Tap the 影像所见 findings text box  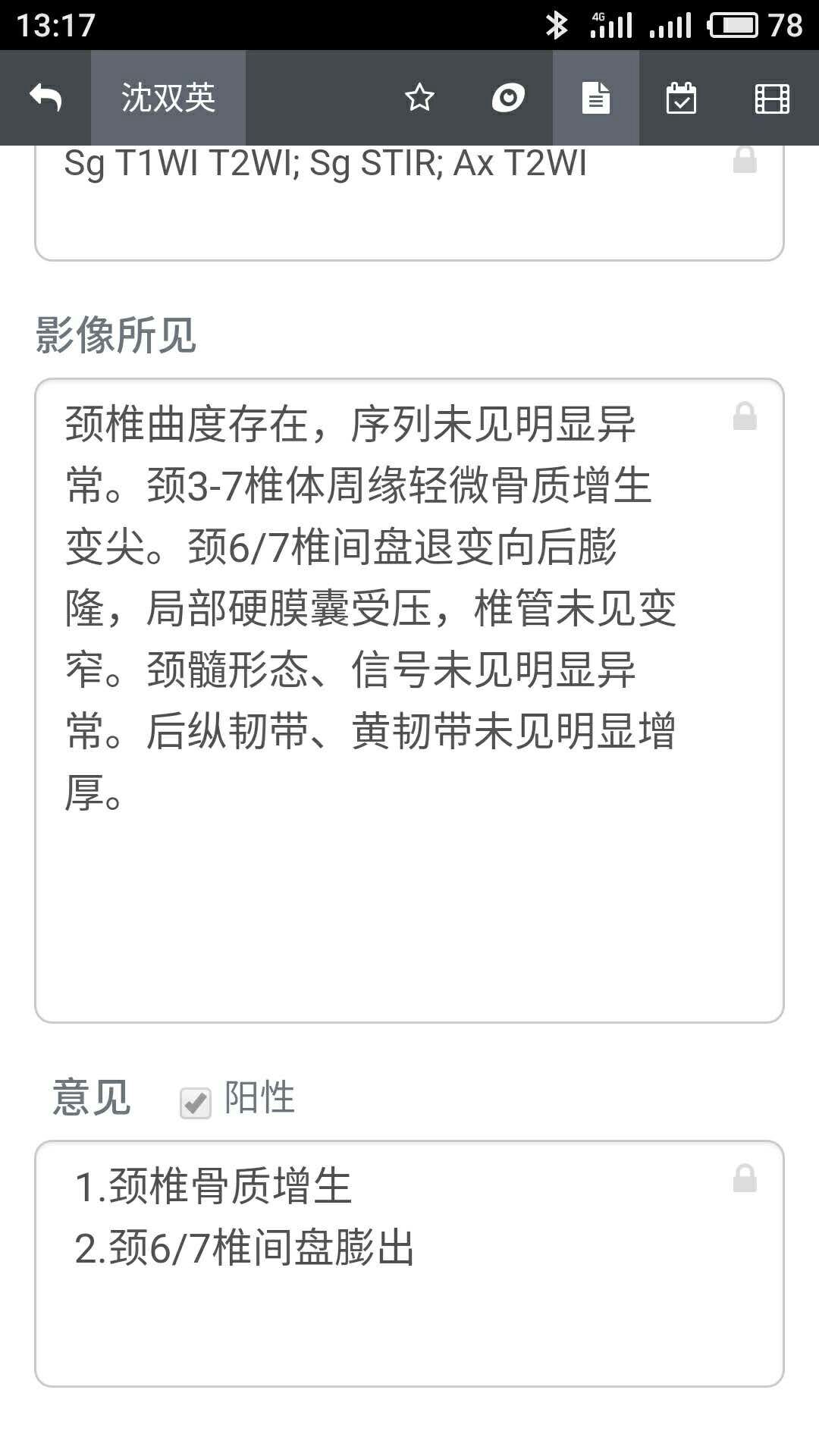pyautogui.click(x=409, y=699)
